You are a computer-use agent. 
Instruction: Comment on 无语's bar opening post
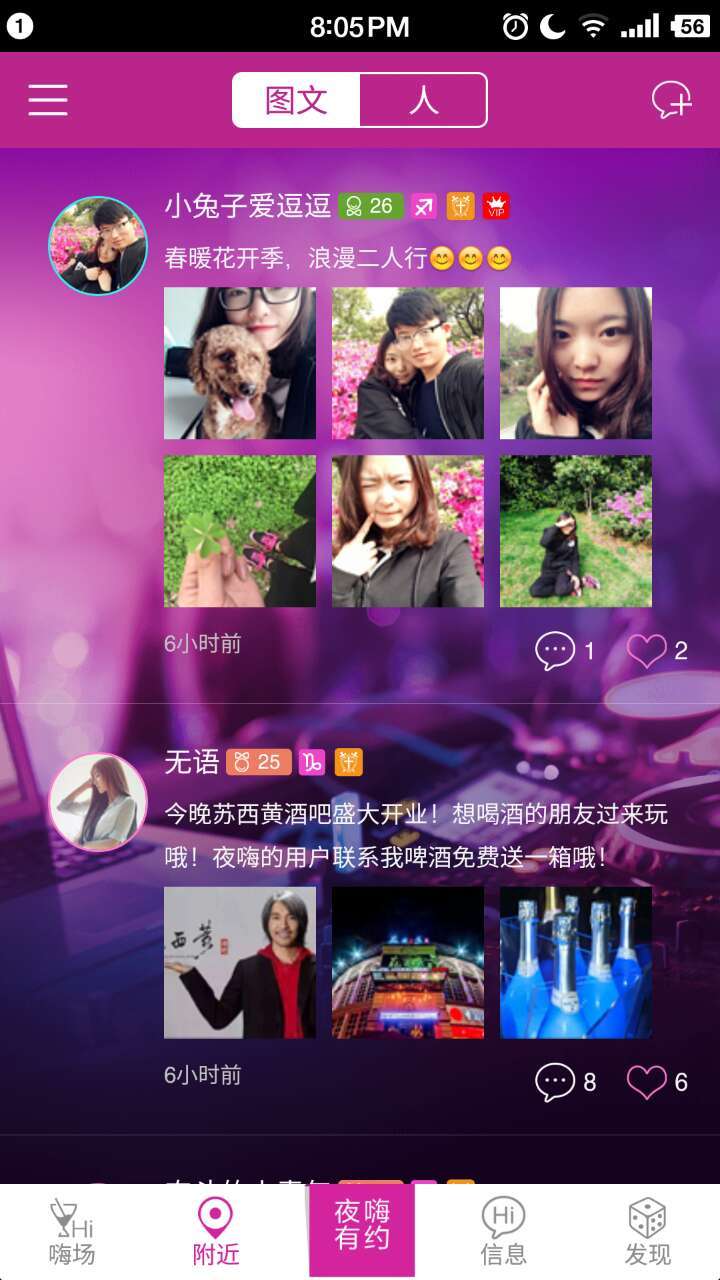556,1082
